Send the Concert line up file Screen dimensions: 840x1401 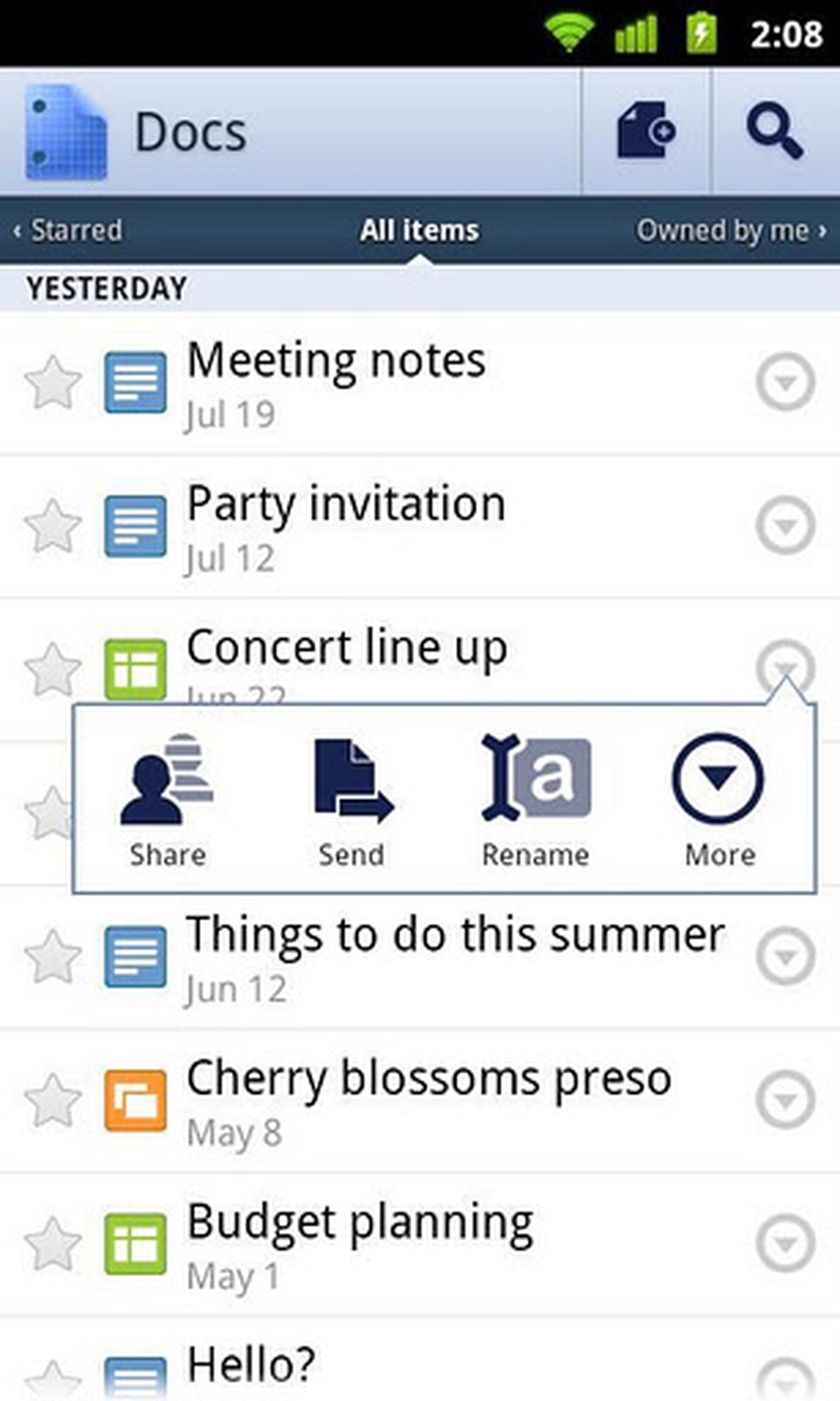point(352,799)
